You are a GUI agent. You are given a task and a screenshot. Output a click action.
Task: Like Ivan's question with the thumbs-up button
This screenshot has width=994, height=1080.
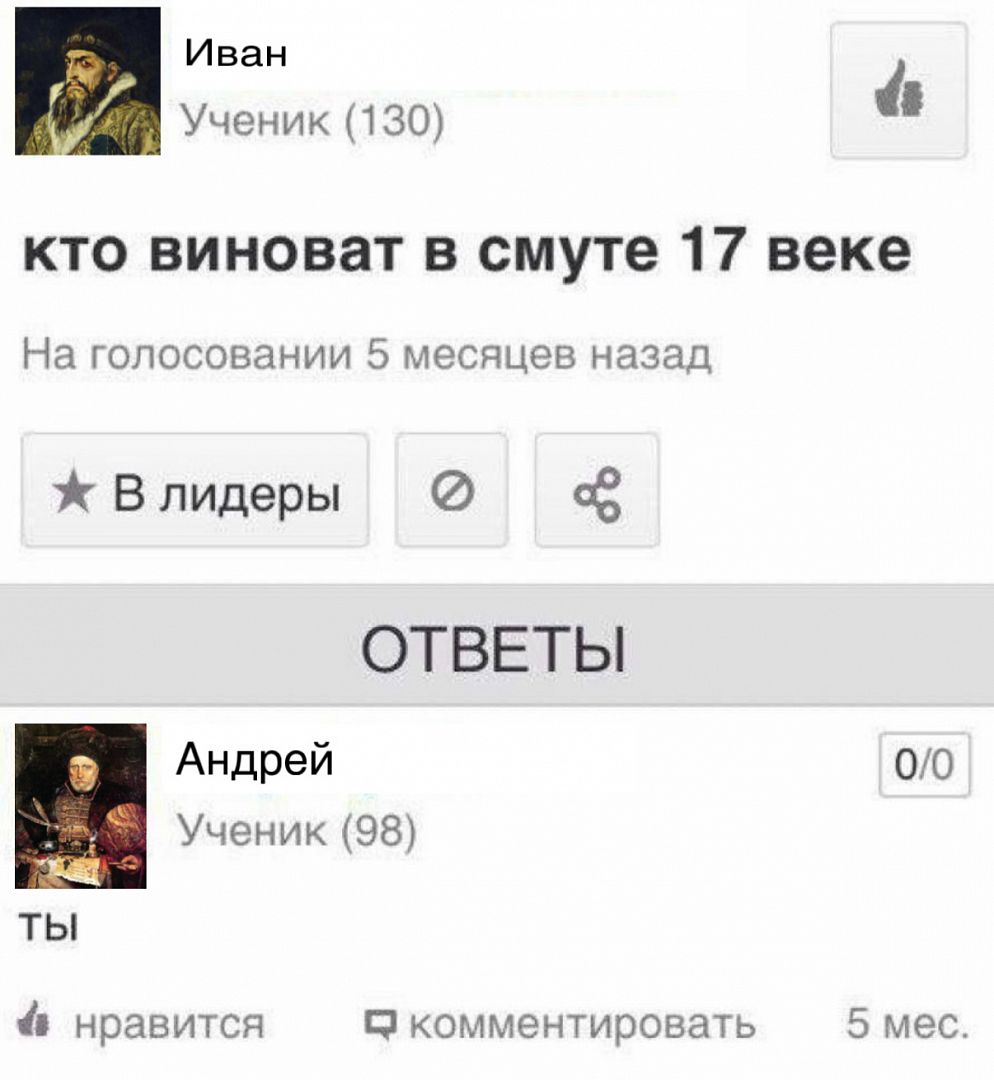[898, 91]
